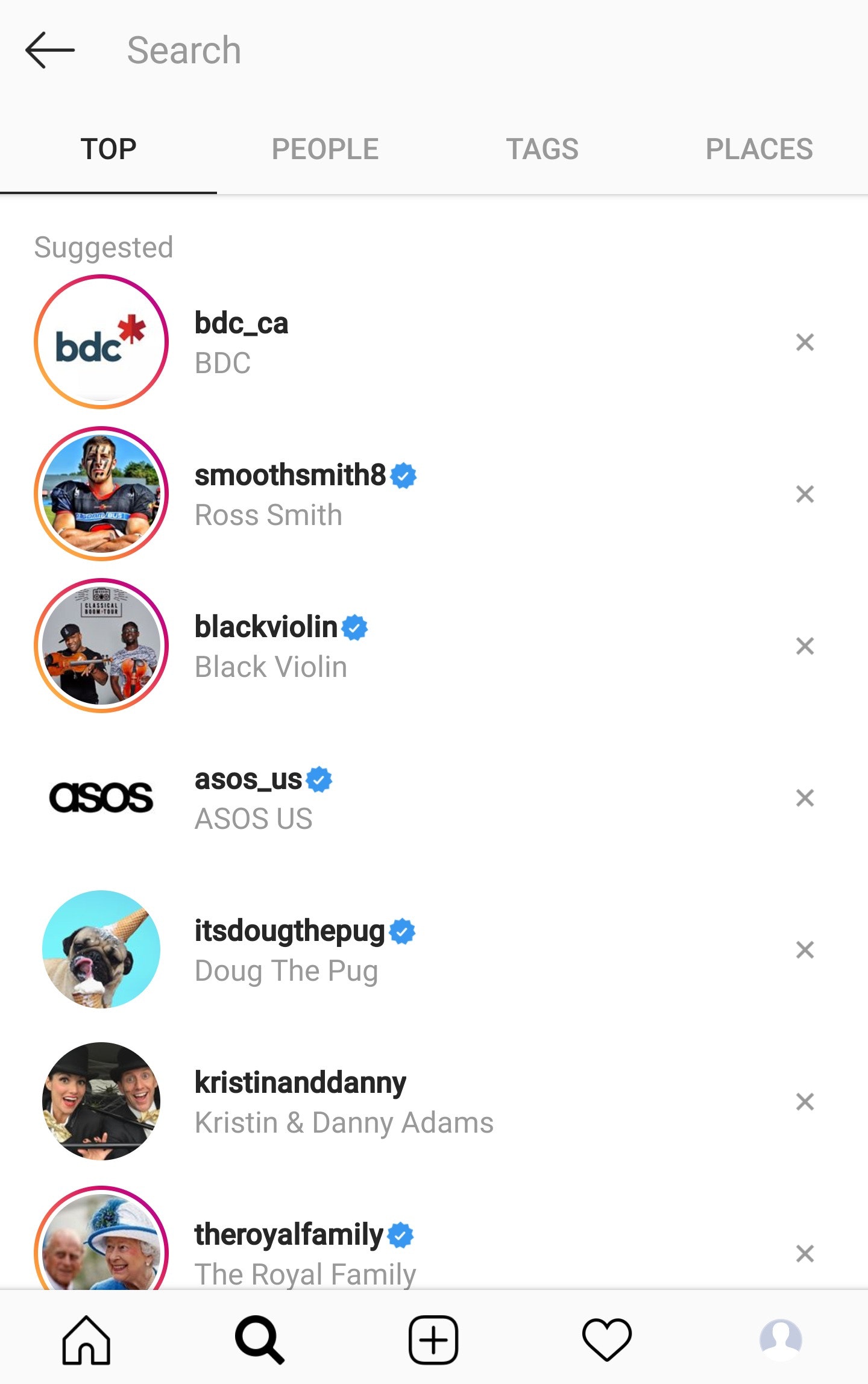
Task: Dismiss the itsdougthepug suggestion
Action: pyautogui.click(x=805, y=950)
